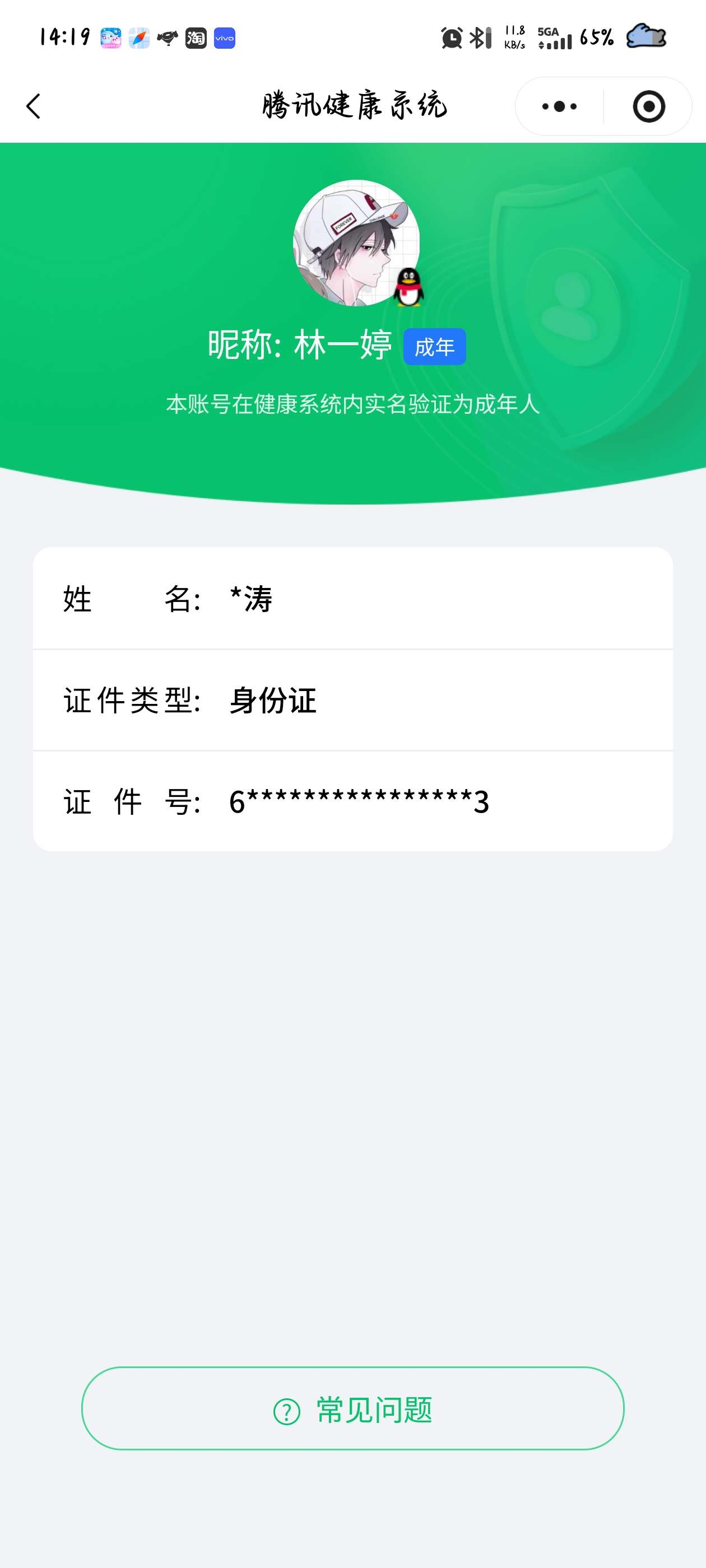Tap the 腾讯健康系统 title
The image size is (706, 1568).
(x=352, y=105)
